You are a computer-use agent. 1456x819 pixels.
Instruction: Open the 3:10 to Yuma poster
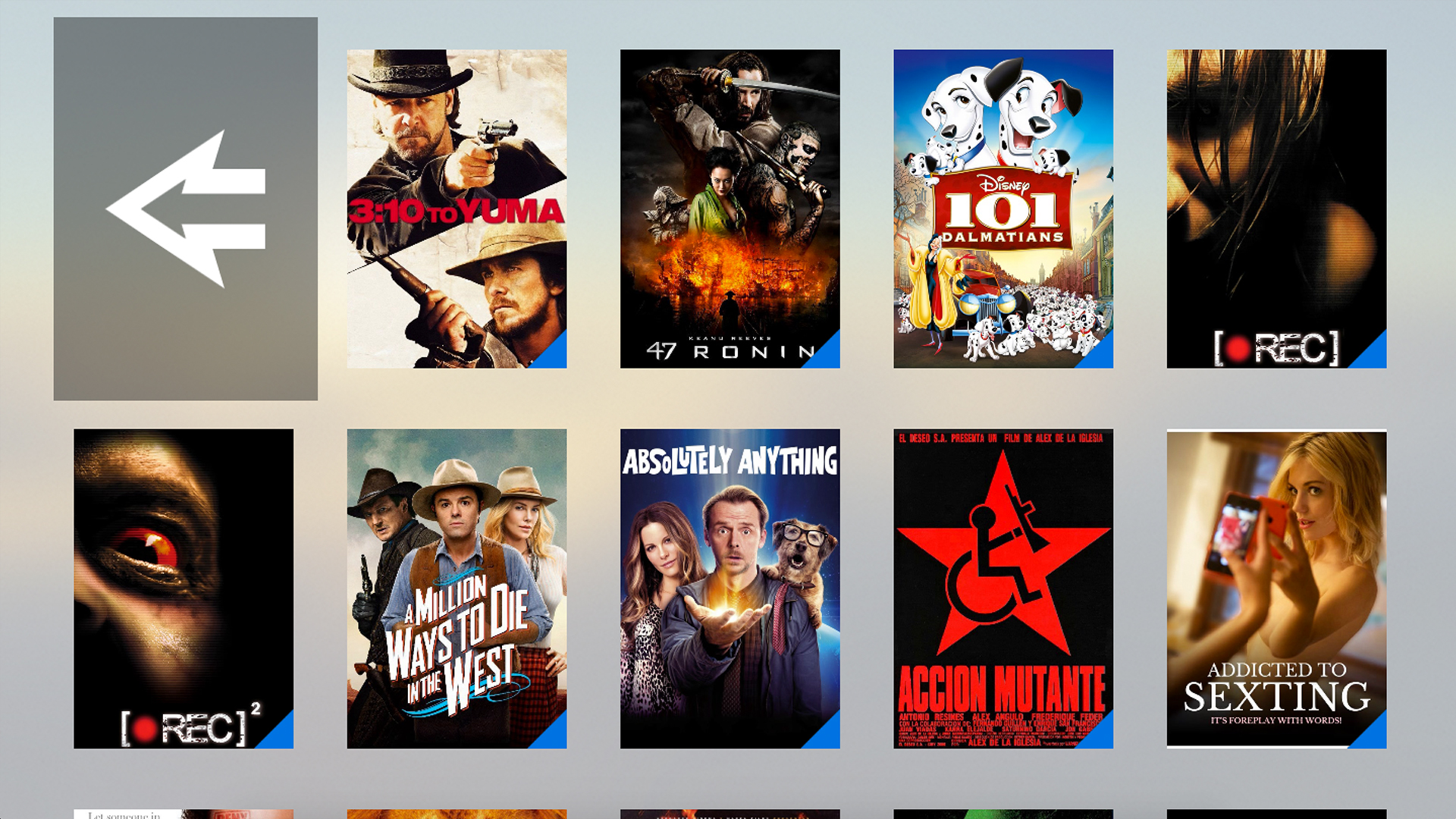[x=457, y=209]
